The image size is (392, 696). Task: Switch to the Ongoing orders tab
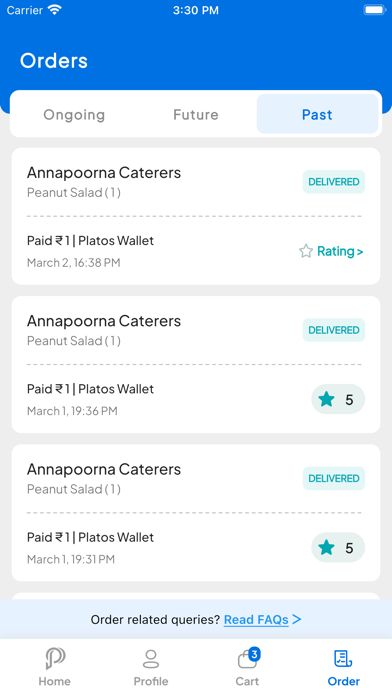point(74,115)
